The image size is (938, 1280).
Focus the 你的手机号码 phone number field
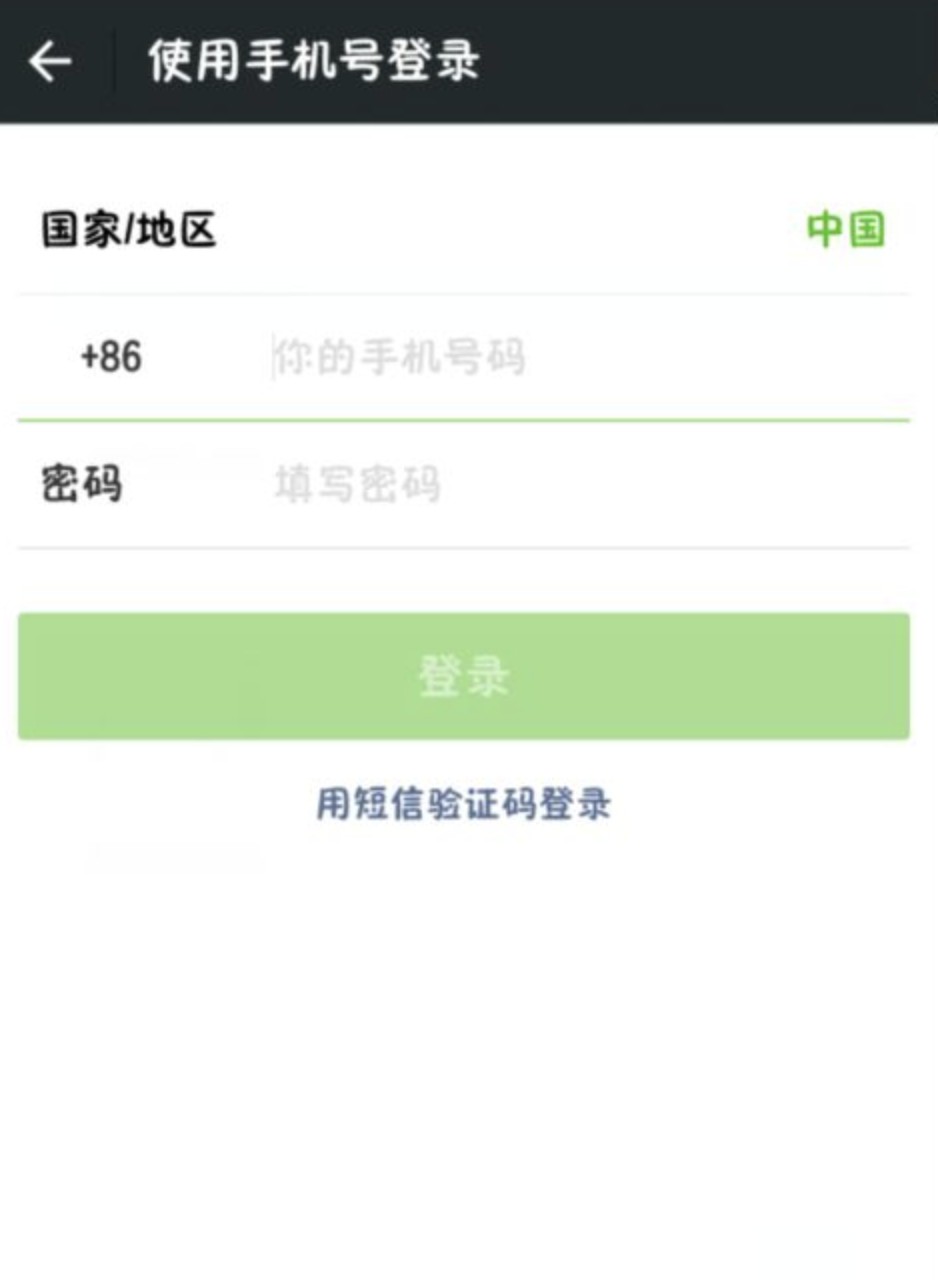point(580,358)
